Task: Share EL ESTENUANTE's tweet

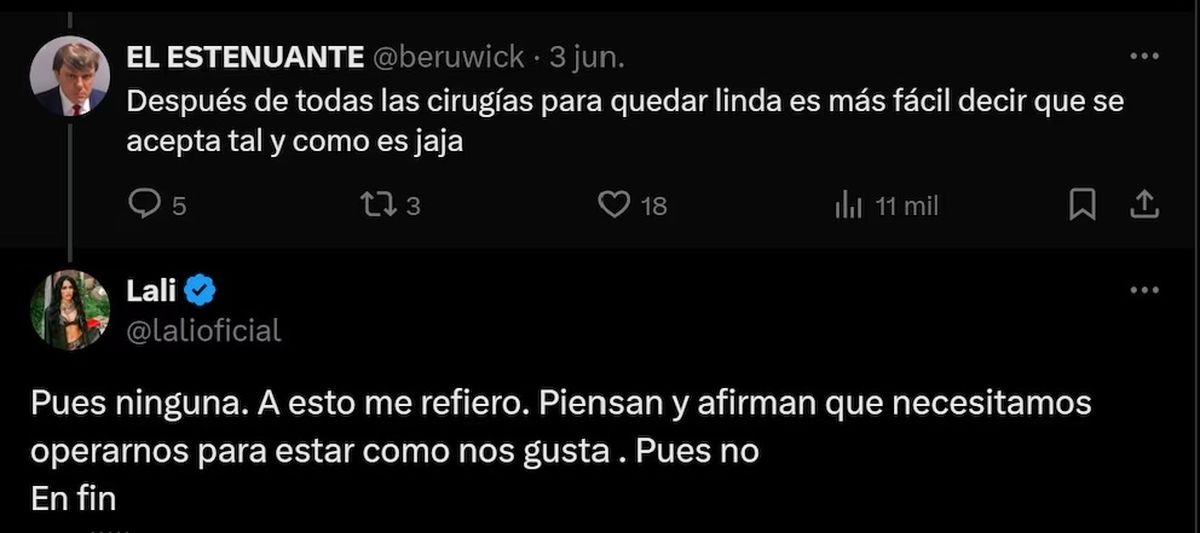Action: pyautogui.click(x=1144, y=205)
